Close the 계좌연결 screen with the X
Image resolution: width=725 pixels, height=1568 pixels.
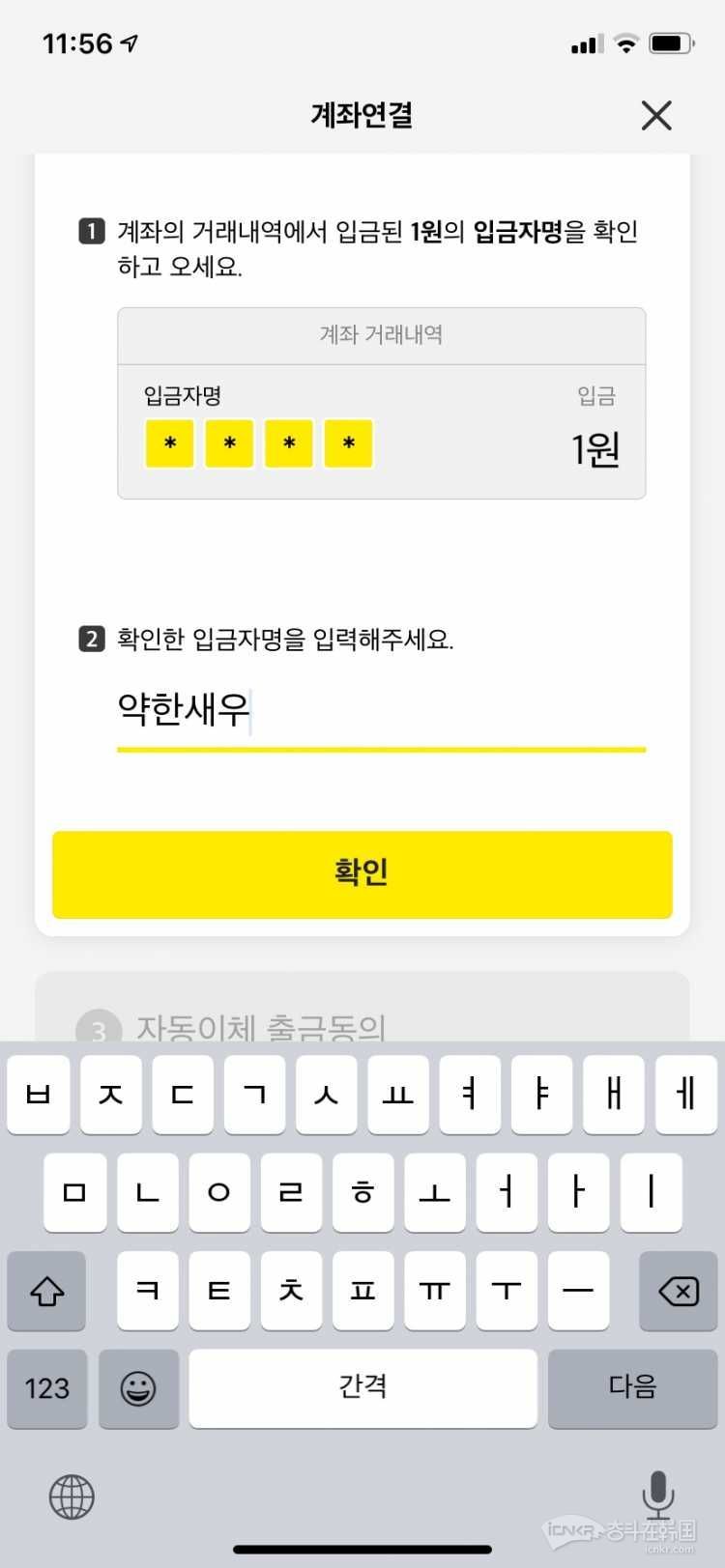click(x=656, y=115)
